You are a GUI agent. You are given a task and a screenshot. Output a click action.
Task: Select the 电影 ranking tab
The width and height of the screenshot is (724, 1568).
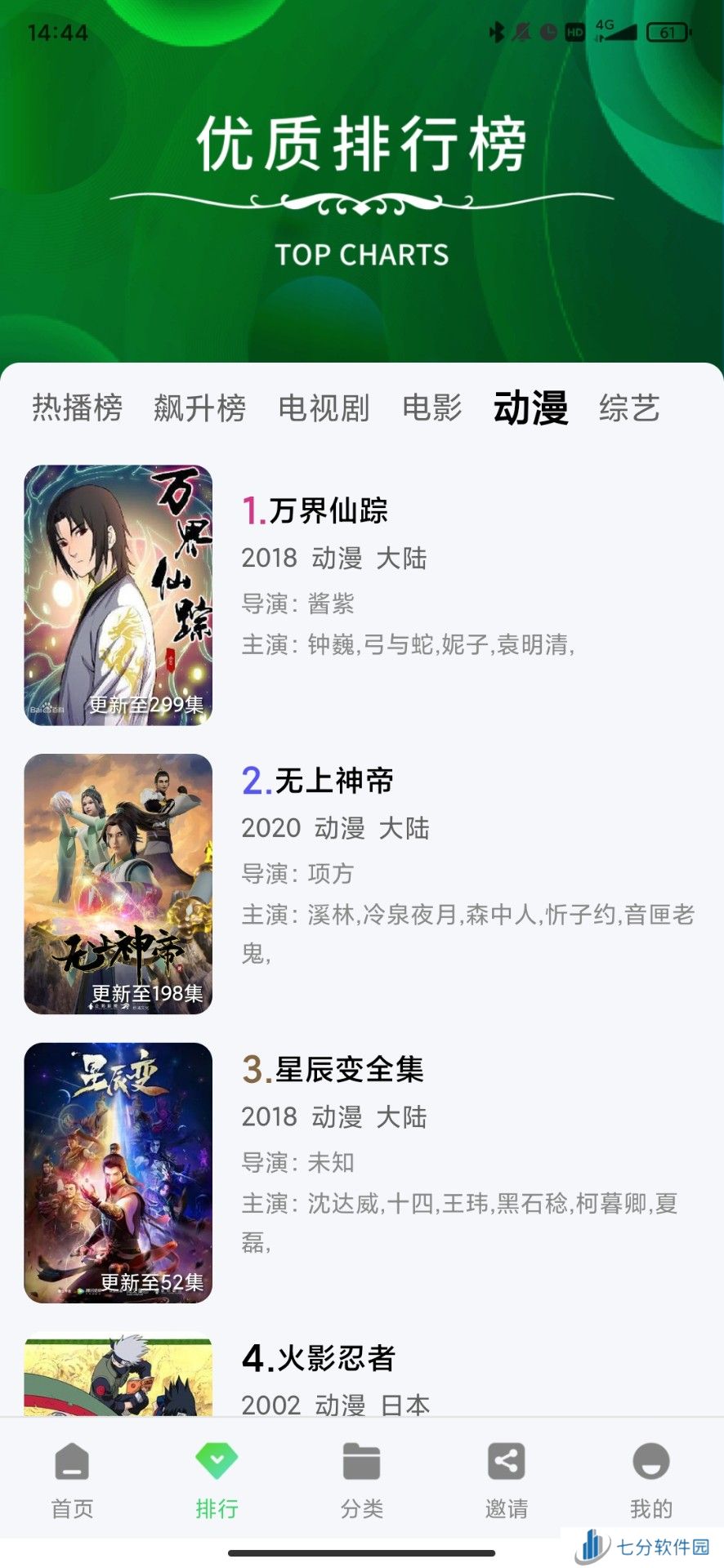click(432, 408)
